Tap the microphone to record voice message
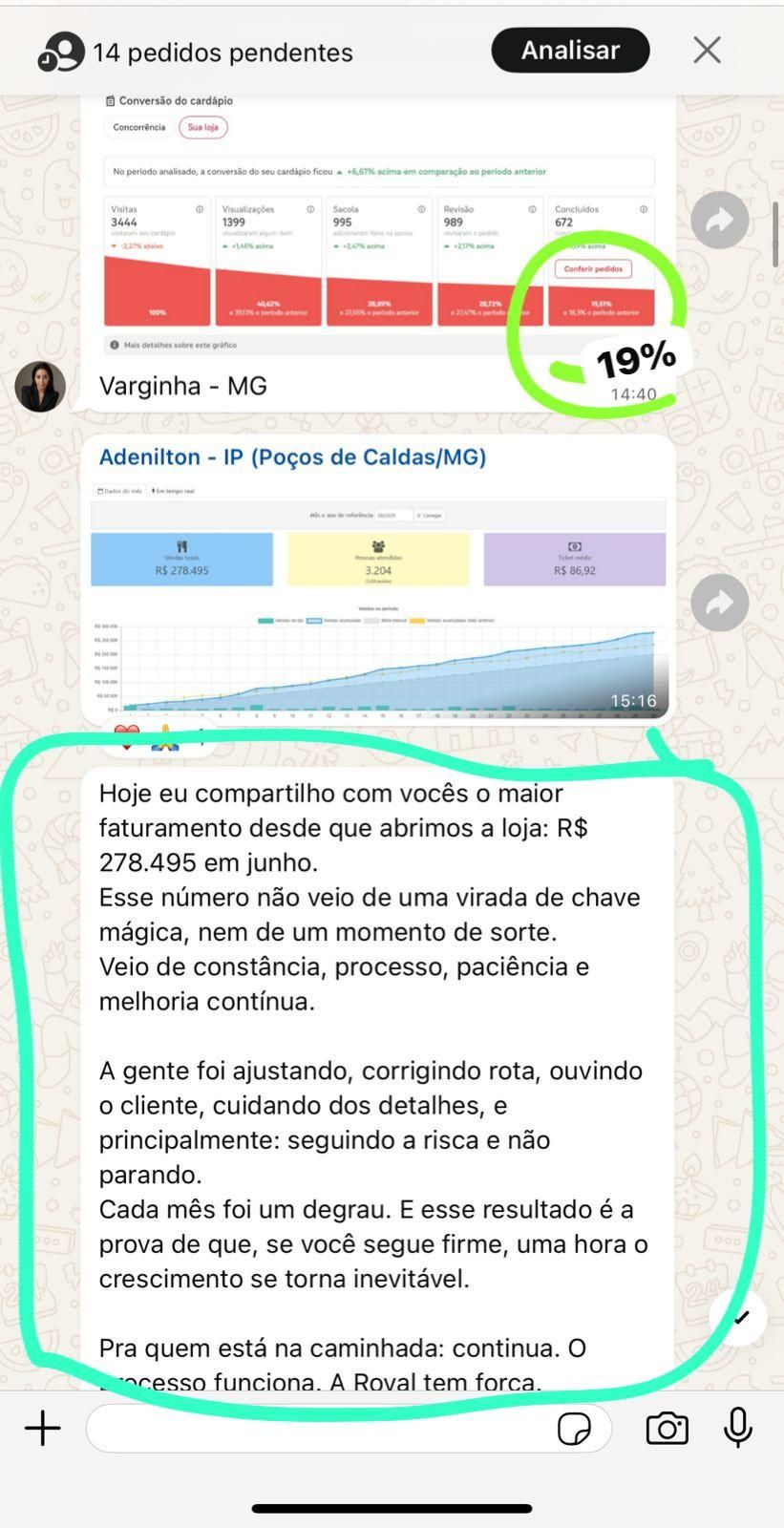Image resolution: width=784 pixels, height=1528 pixels. coord(737,1429)
